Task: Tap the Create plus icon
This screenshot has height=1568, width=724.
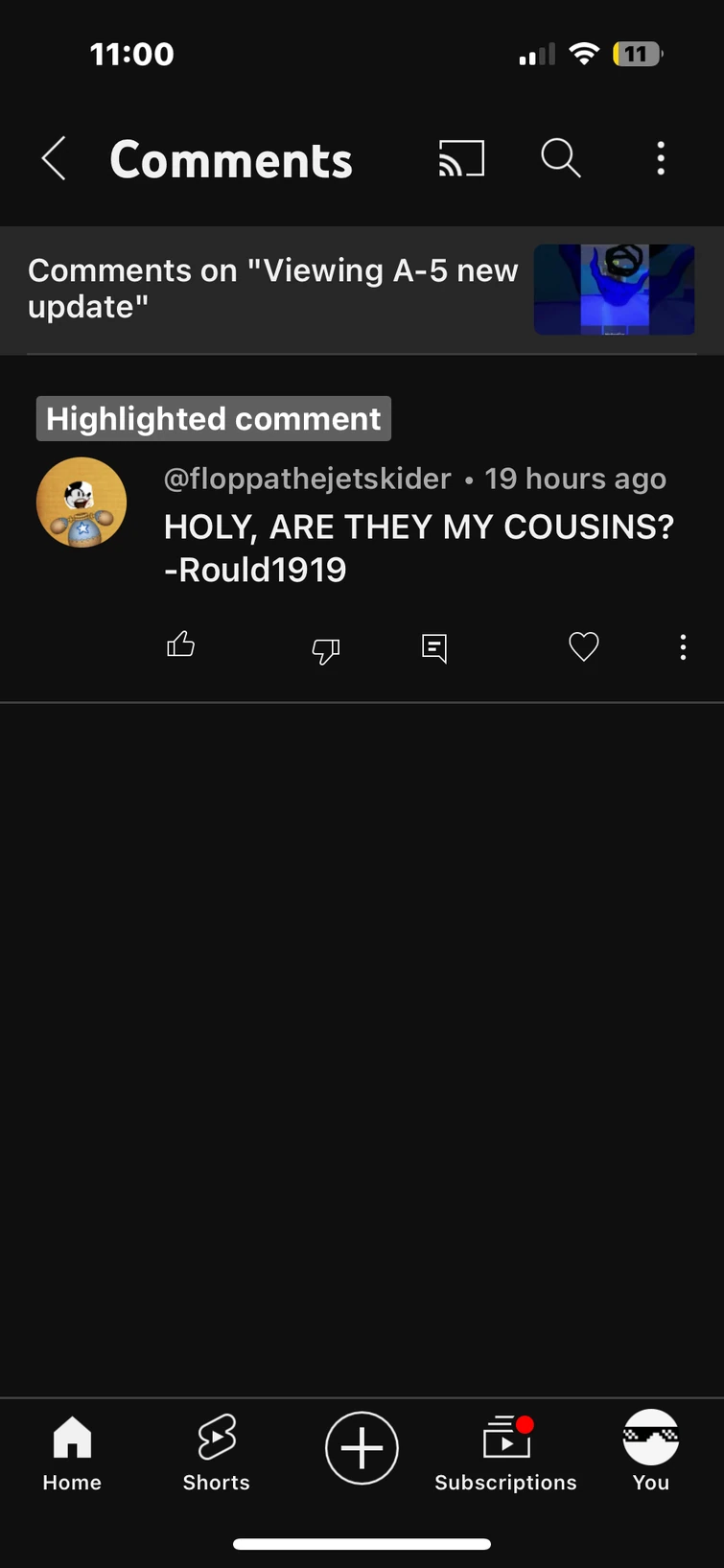Action: pyautogui.click(x=362, y=1448)
